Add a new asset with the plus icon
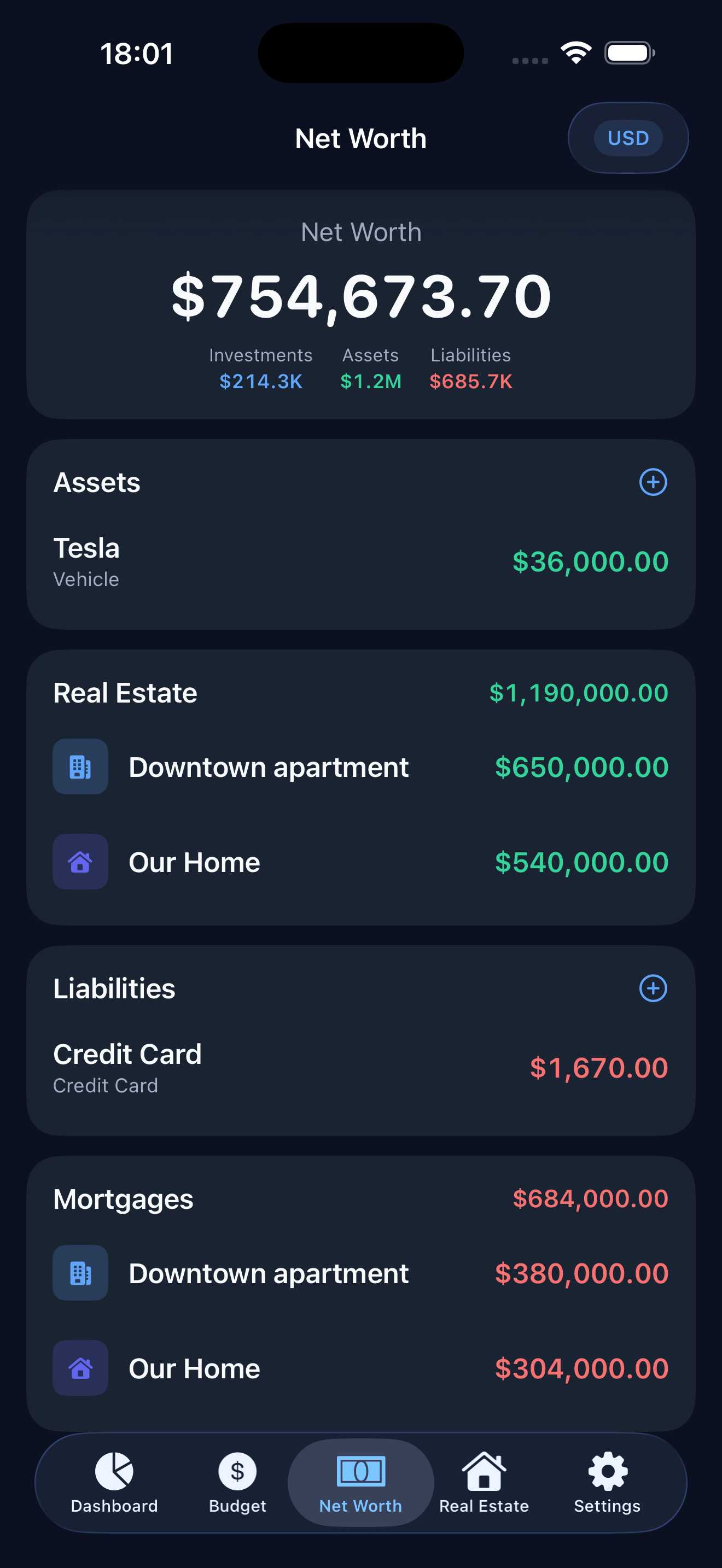 653,482
